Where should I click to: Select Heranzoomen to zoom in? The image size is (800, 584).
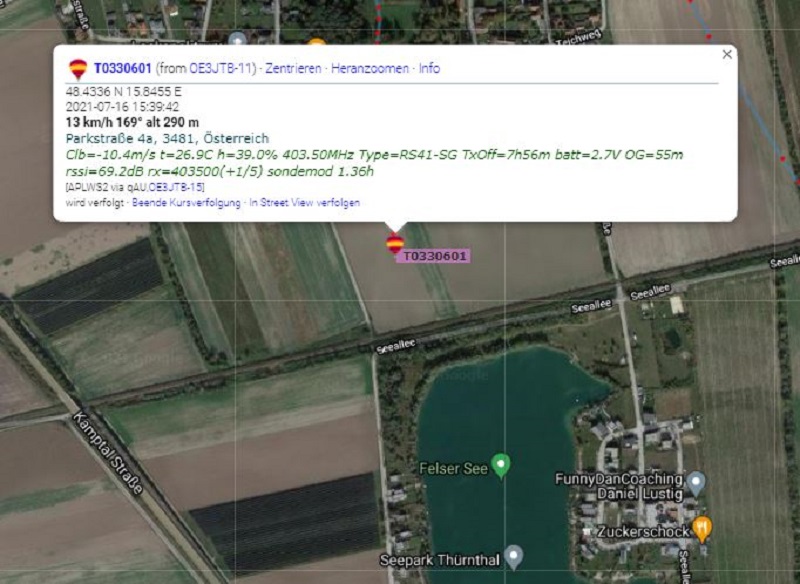[x=370, y=69]
